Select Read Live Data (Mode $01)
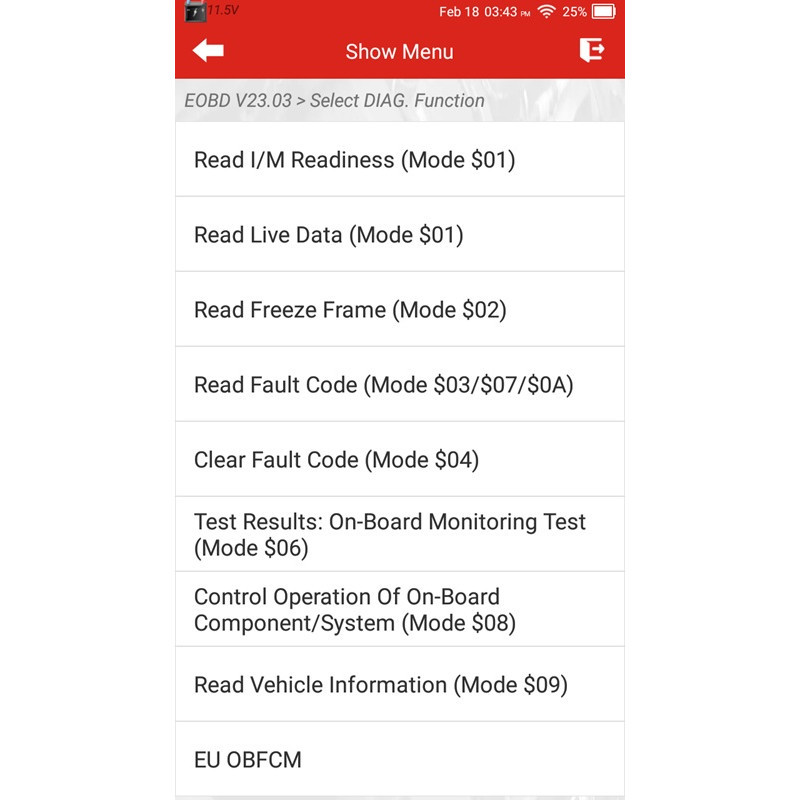 [400, 235]
